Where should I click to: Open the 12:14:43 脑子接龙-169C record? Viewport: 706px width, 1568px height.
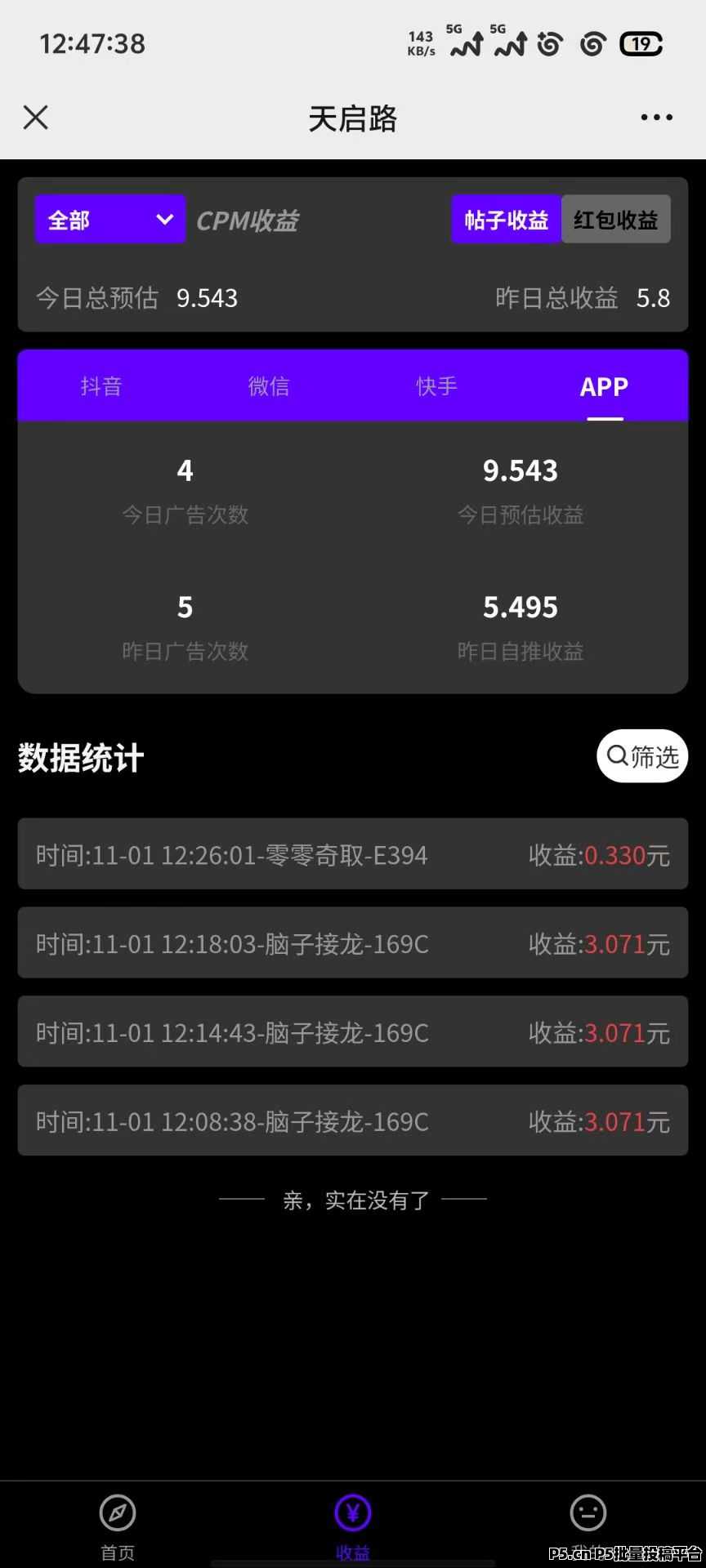pyautogui.click(x=353, y=1032)
